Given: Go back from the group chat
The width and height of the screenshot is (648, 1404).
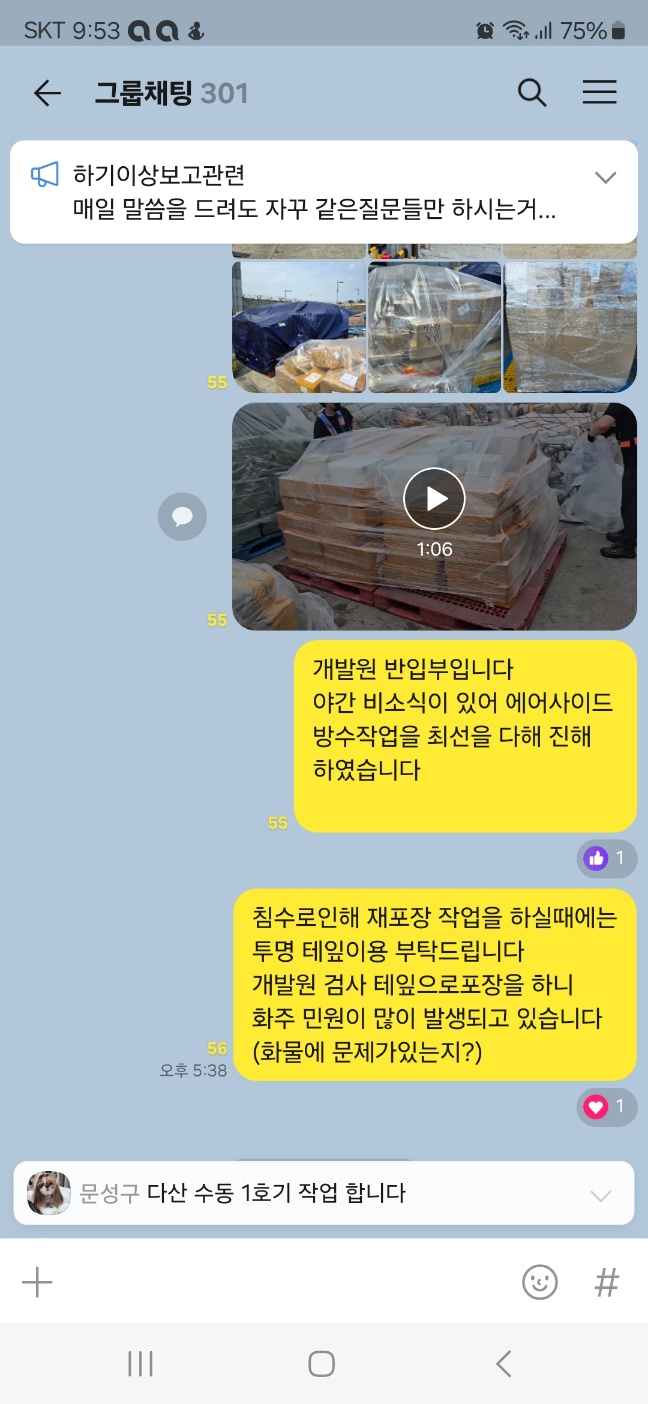Looking at the screenshot, I should point(47,93).
